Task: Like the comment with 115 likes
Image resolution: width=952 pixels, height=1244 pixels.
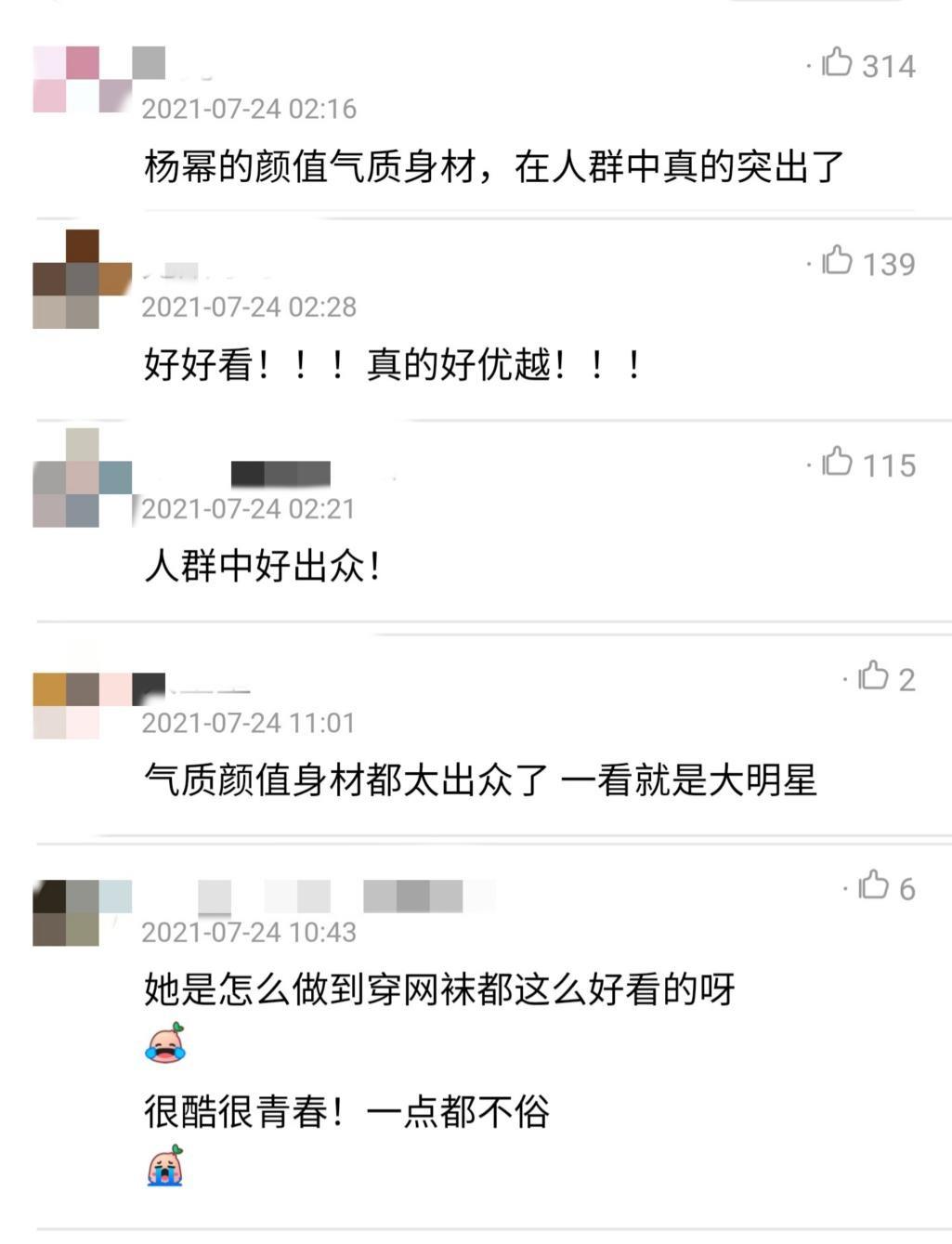Action: click(837, 462)
